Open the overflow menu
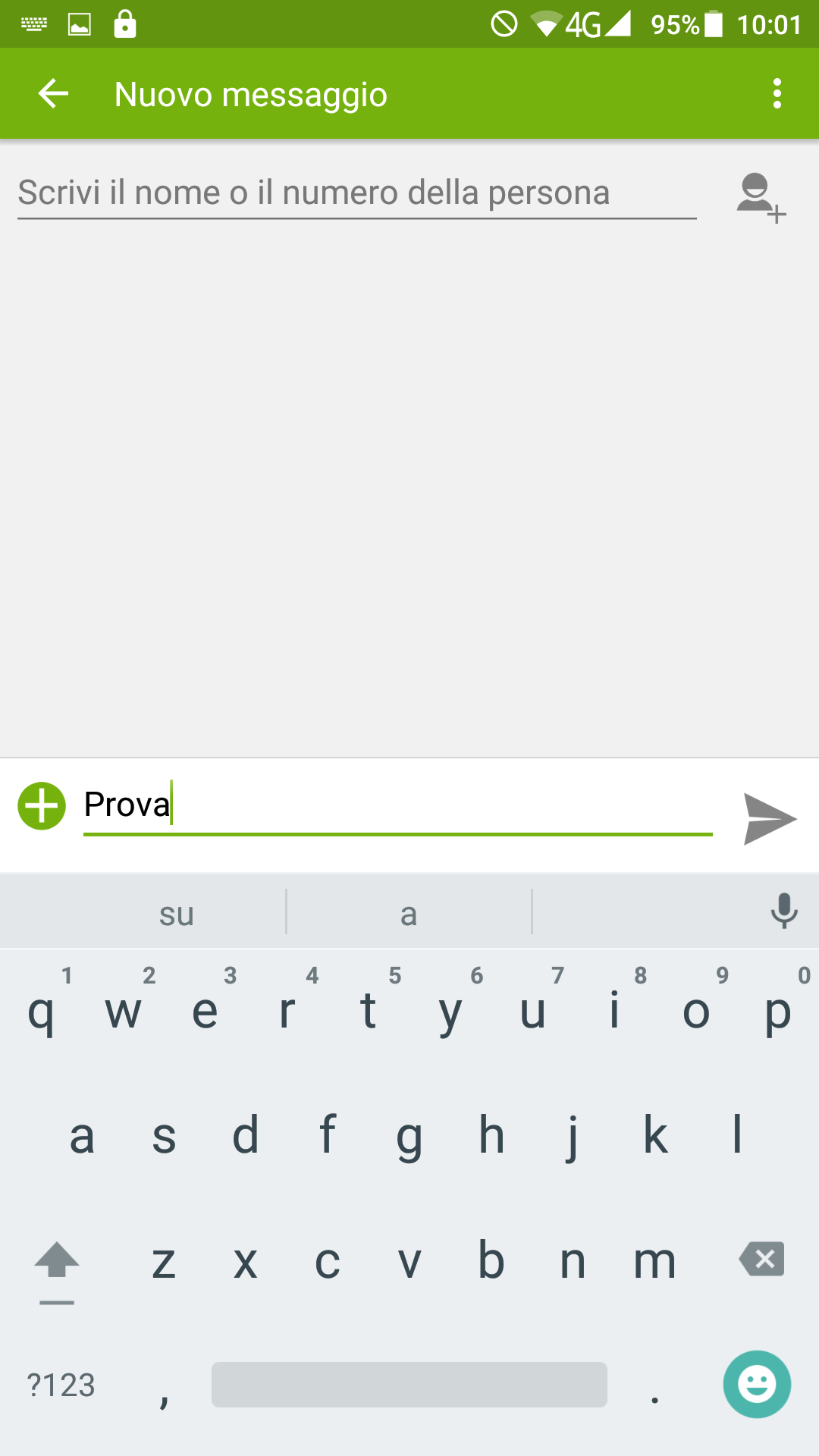 click(777, 94)
